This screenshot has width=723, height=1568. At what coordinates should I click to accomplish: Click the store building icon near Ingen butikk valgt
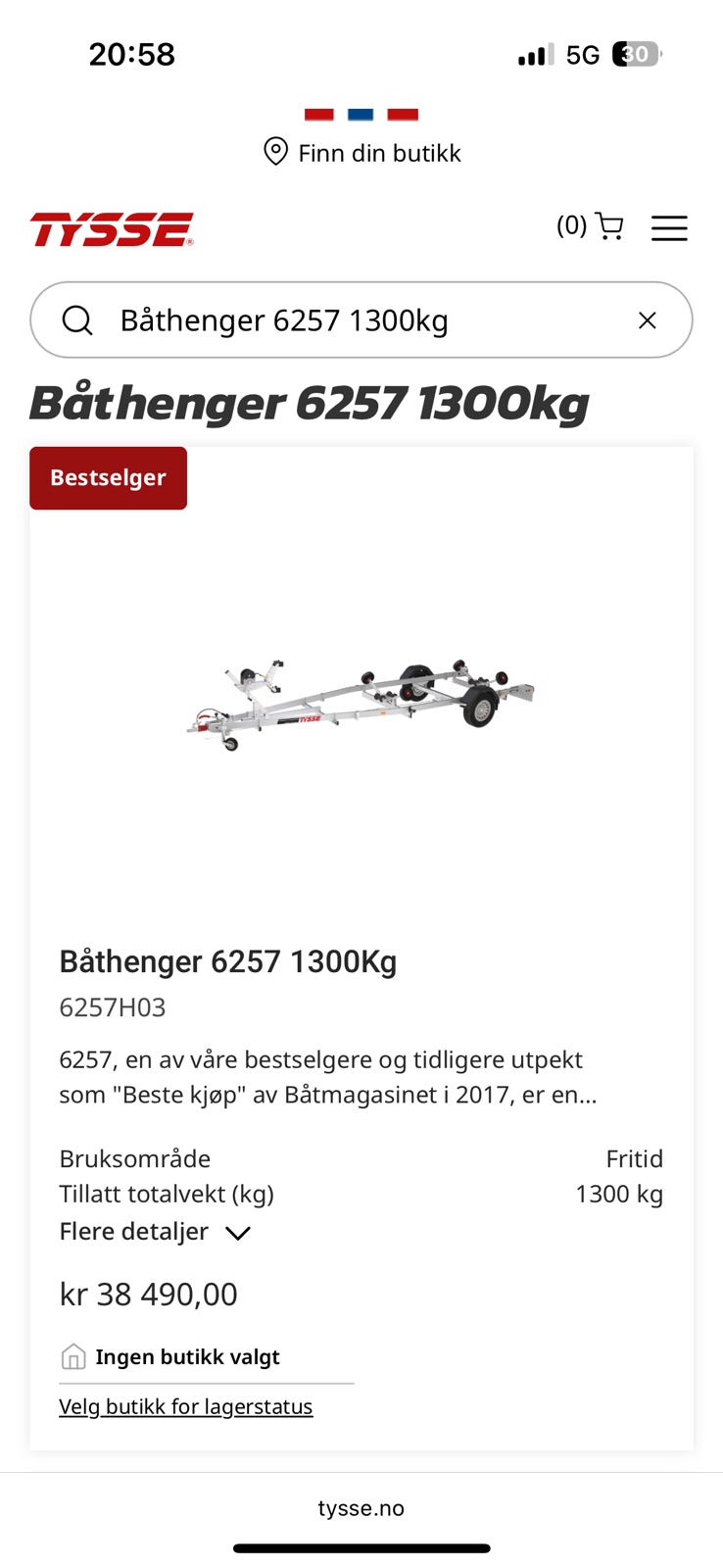pyautogui.click(x=72, y=1356)
